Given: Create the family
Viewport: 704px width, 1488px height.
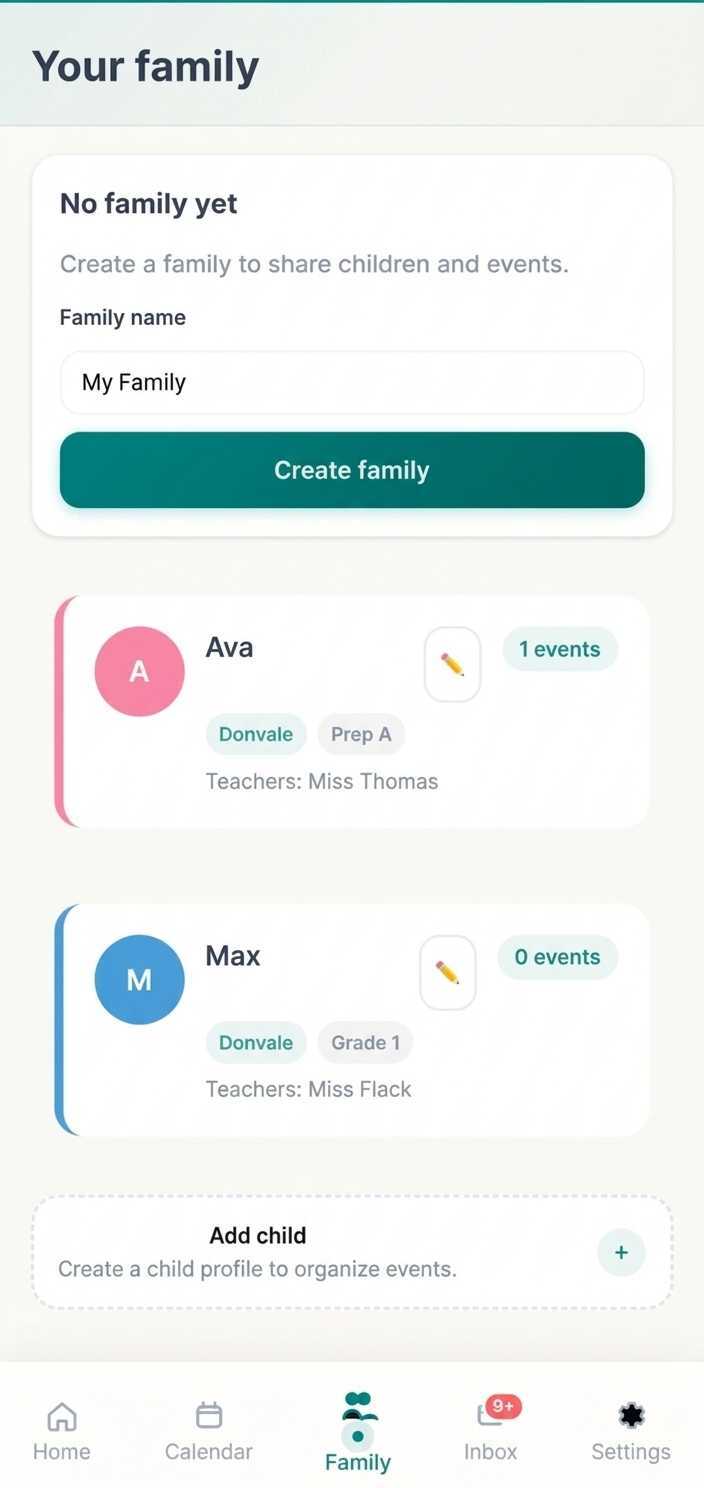Looking at the screenshot, I should 352,470.
